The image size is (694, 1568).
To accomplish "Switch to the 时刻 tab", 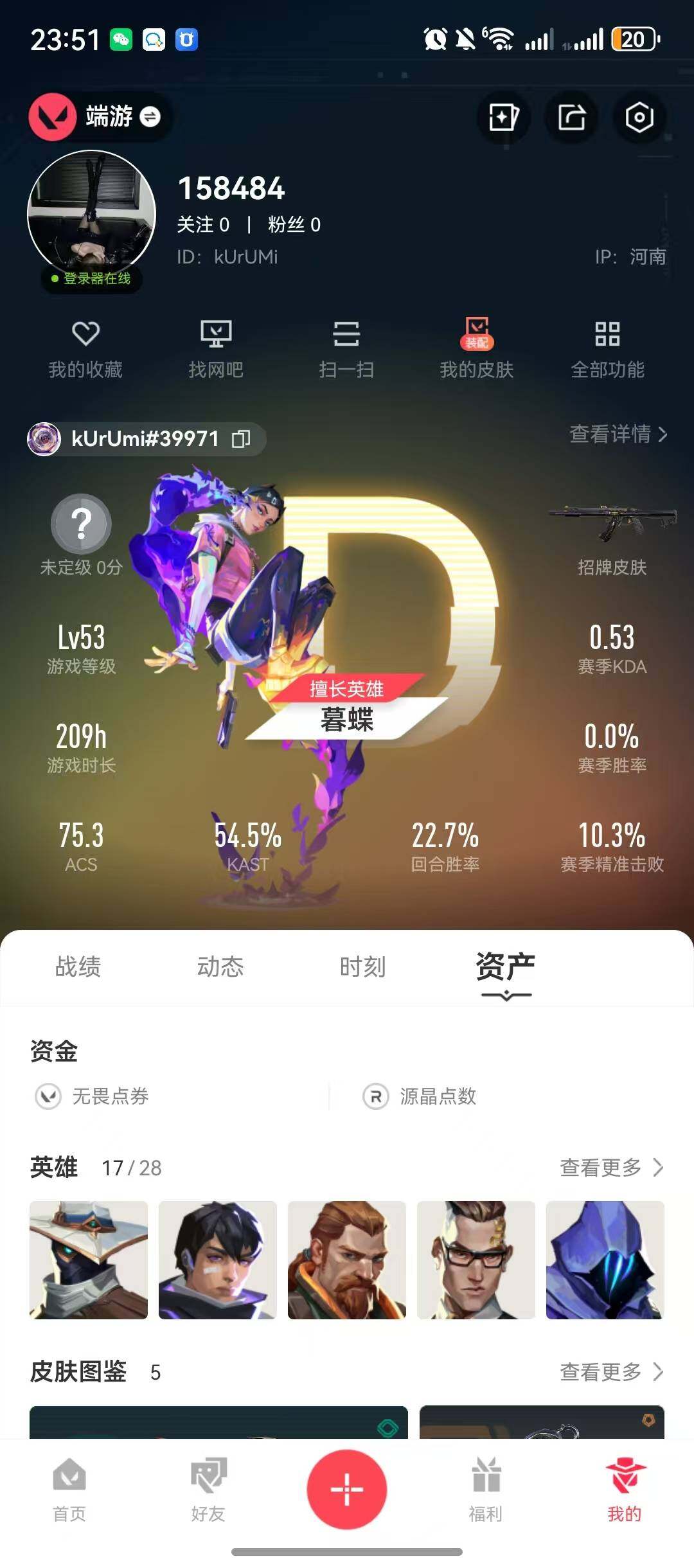I will 362,967.
